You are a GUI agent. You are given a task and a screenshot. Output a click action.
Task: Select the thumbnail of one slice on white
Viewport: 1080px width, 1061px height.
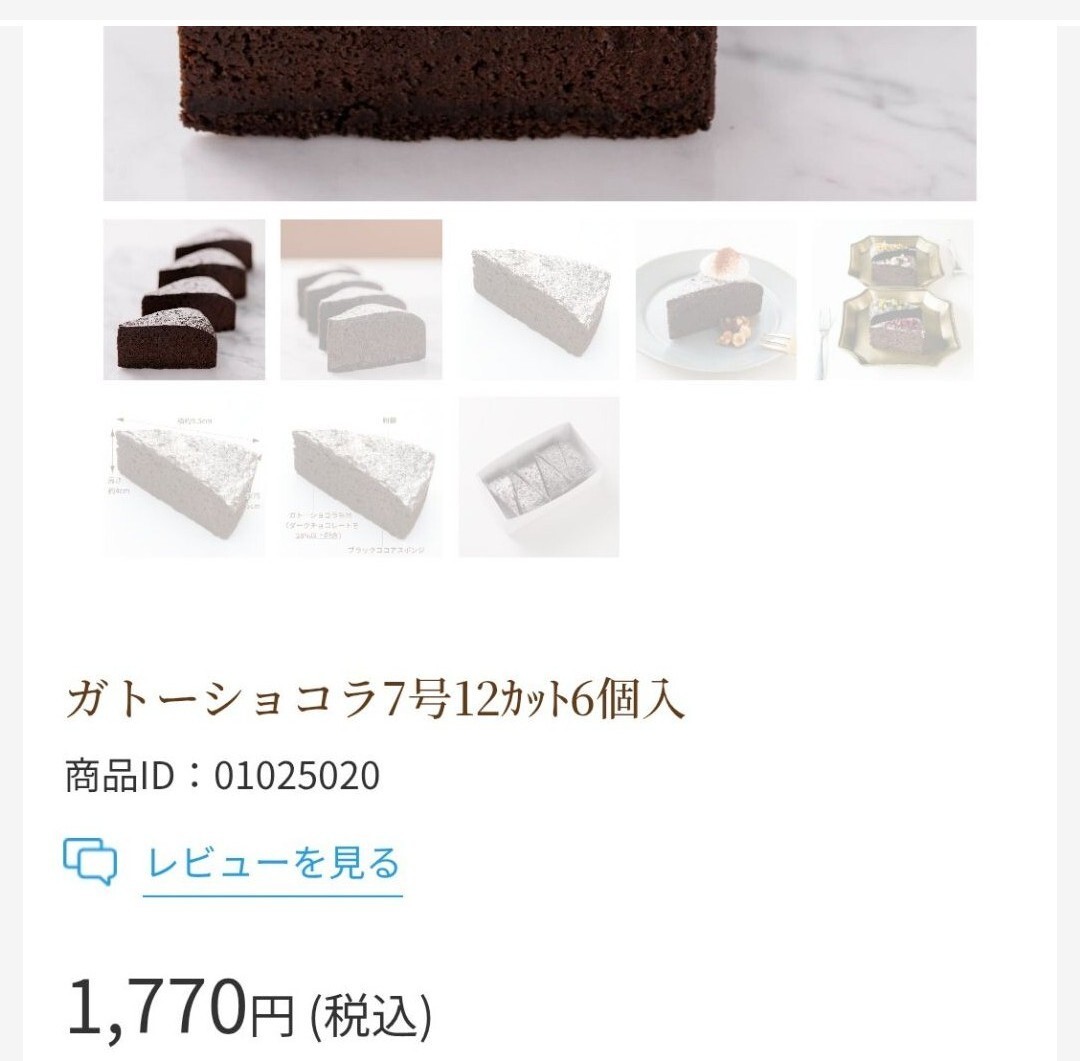[539, 300]
